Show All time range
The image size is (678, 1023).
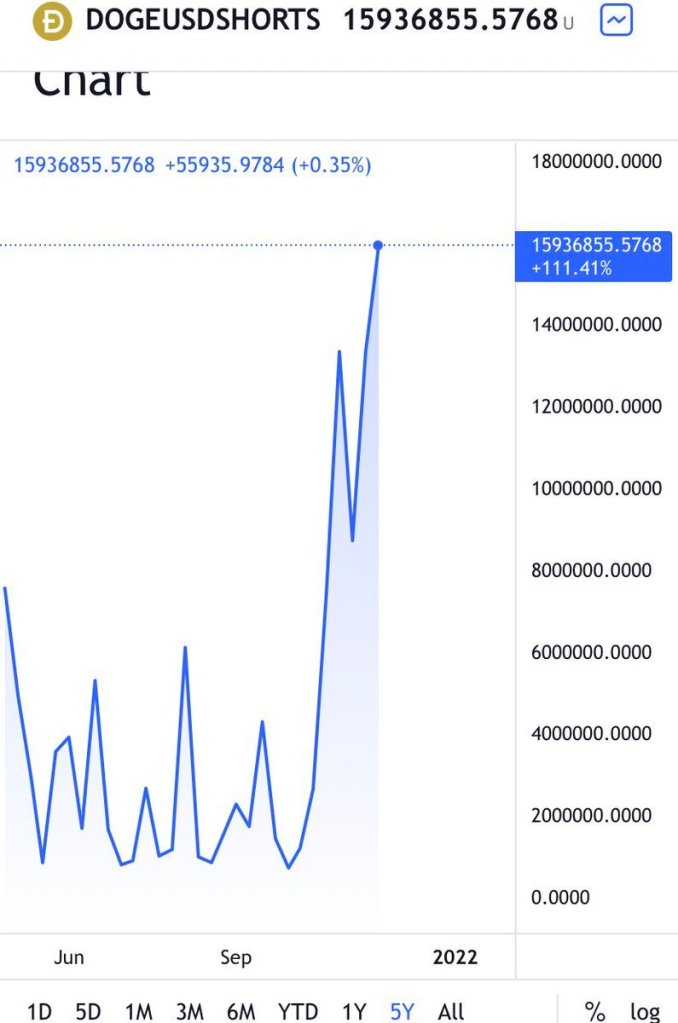(x=451, y=1011)
